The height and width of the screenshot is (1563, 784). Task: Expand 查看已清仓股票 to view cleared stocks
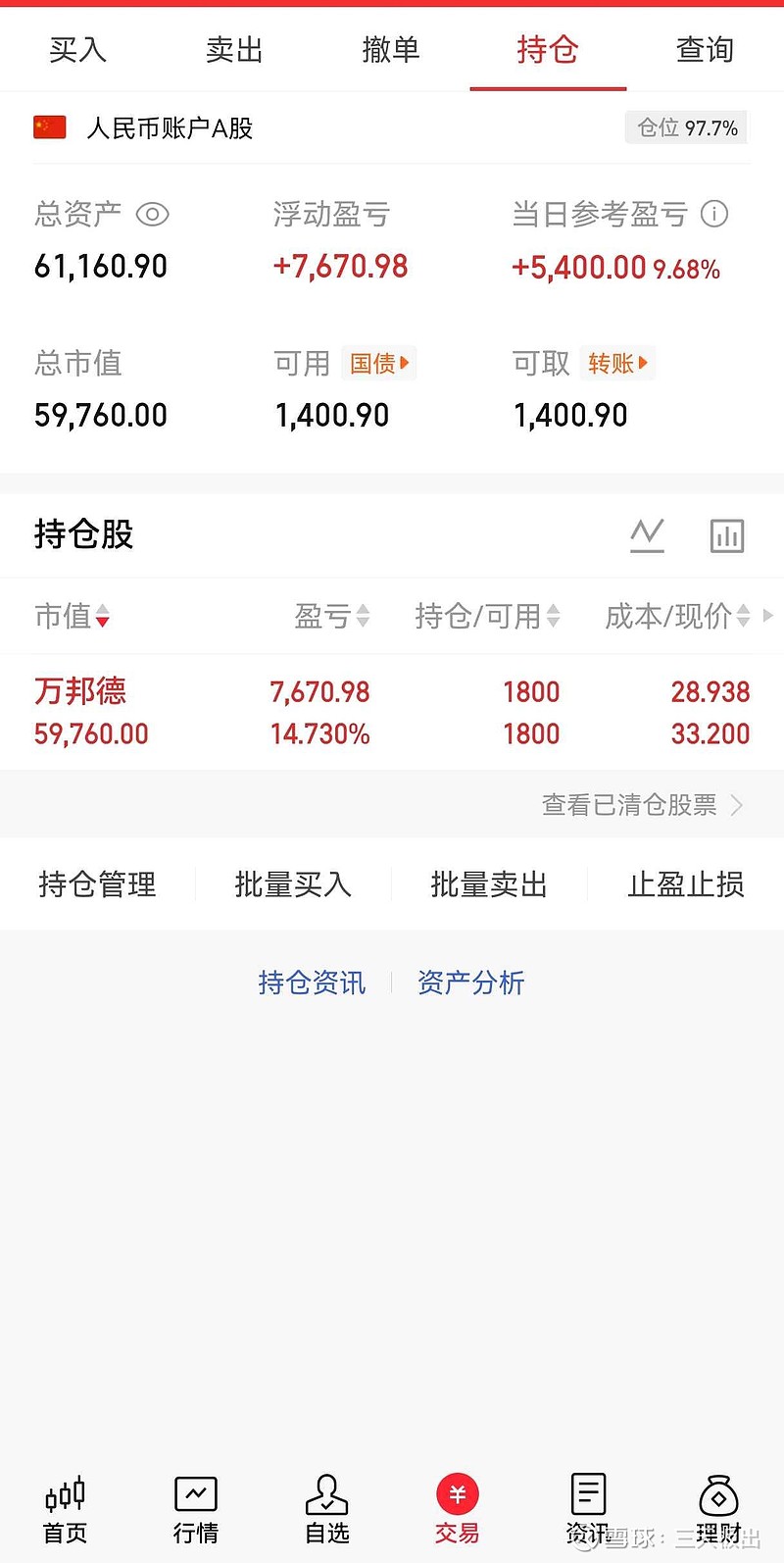(632, 804)
